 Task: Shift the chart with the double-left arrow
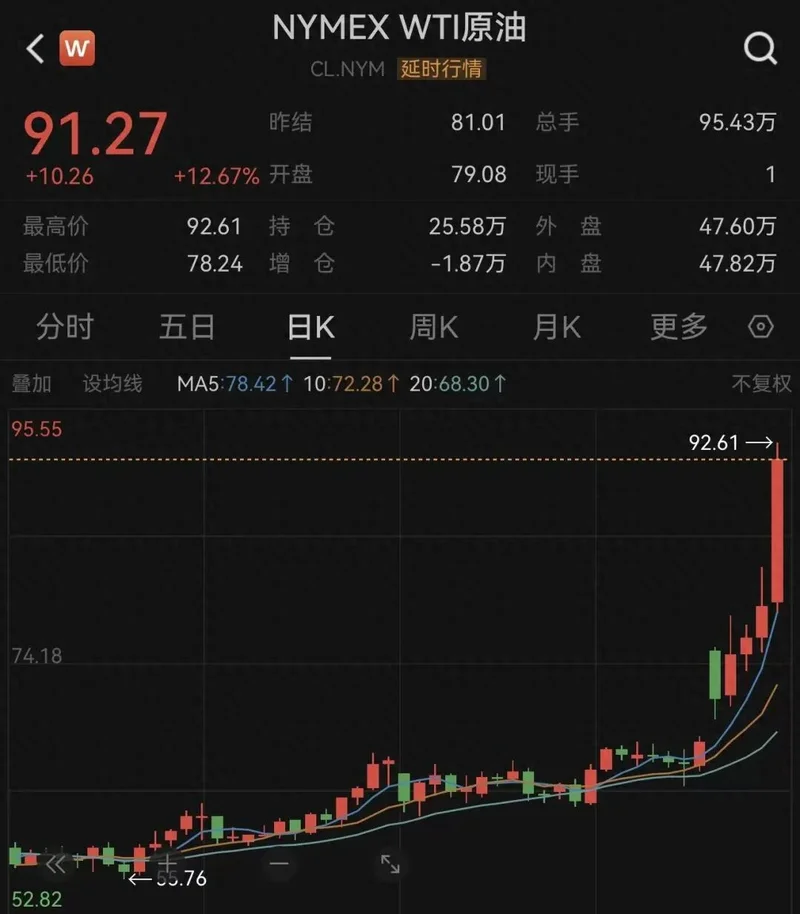pos(57,862)
